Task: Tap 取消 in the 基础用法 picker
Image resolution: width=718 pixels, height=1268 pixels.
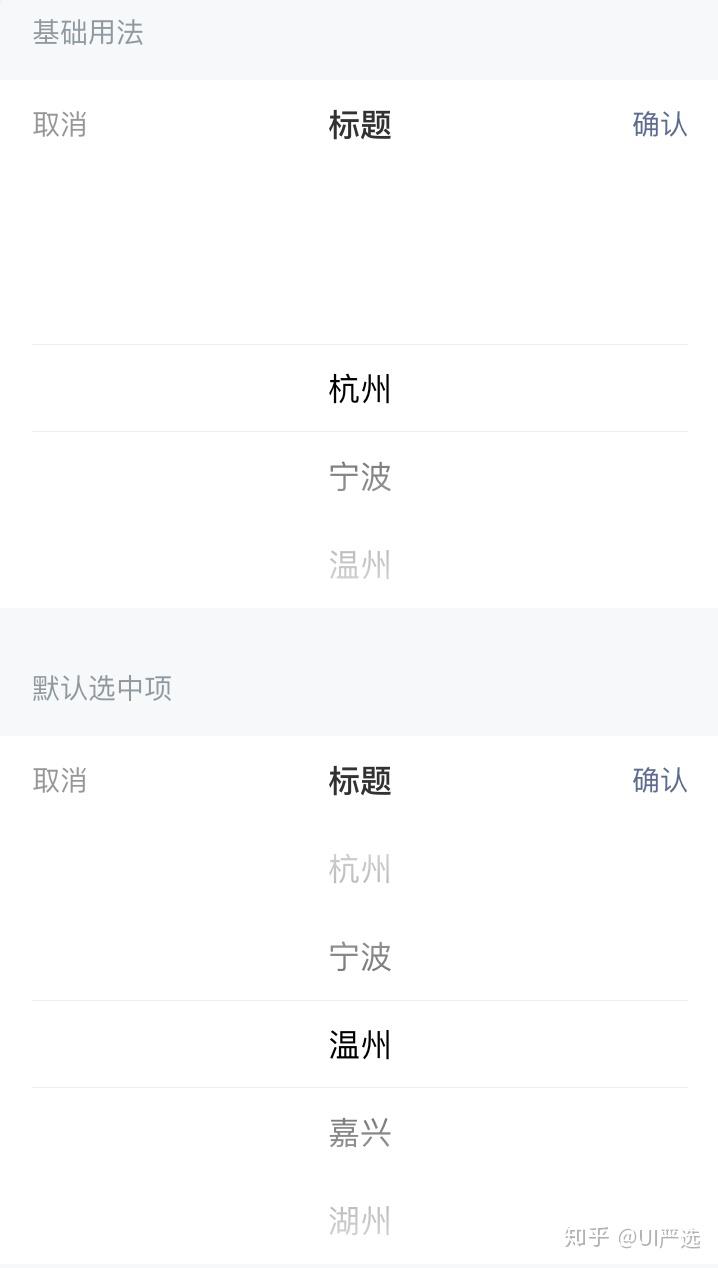Action: pyautogui.click(x=60, y=125)
